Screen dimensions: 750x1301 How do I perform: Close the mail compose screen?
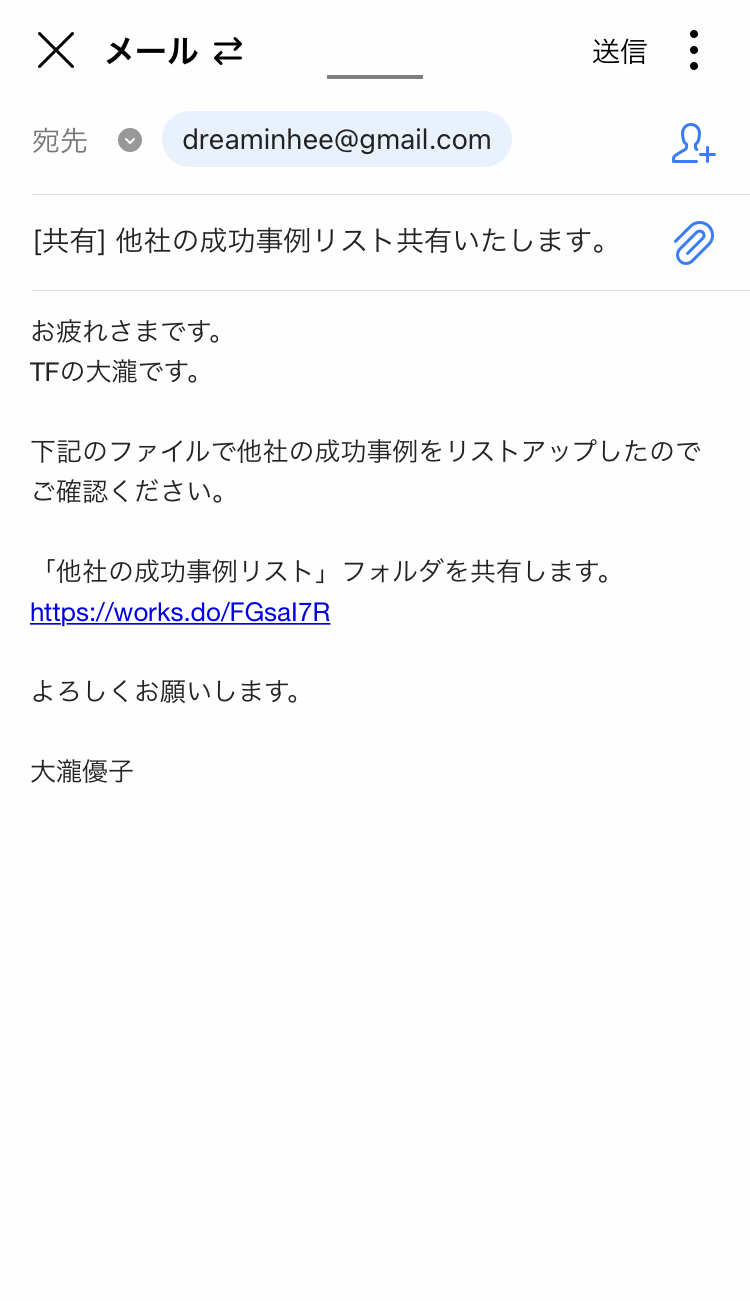click(x=56, y=50)
